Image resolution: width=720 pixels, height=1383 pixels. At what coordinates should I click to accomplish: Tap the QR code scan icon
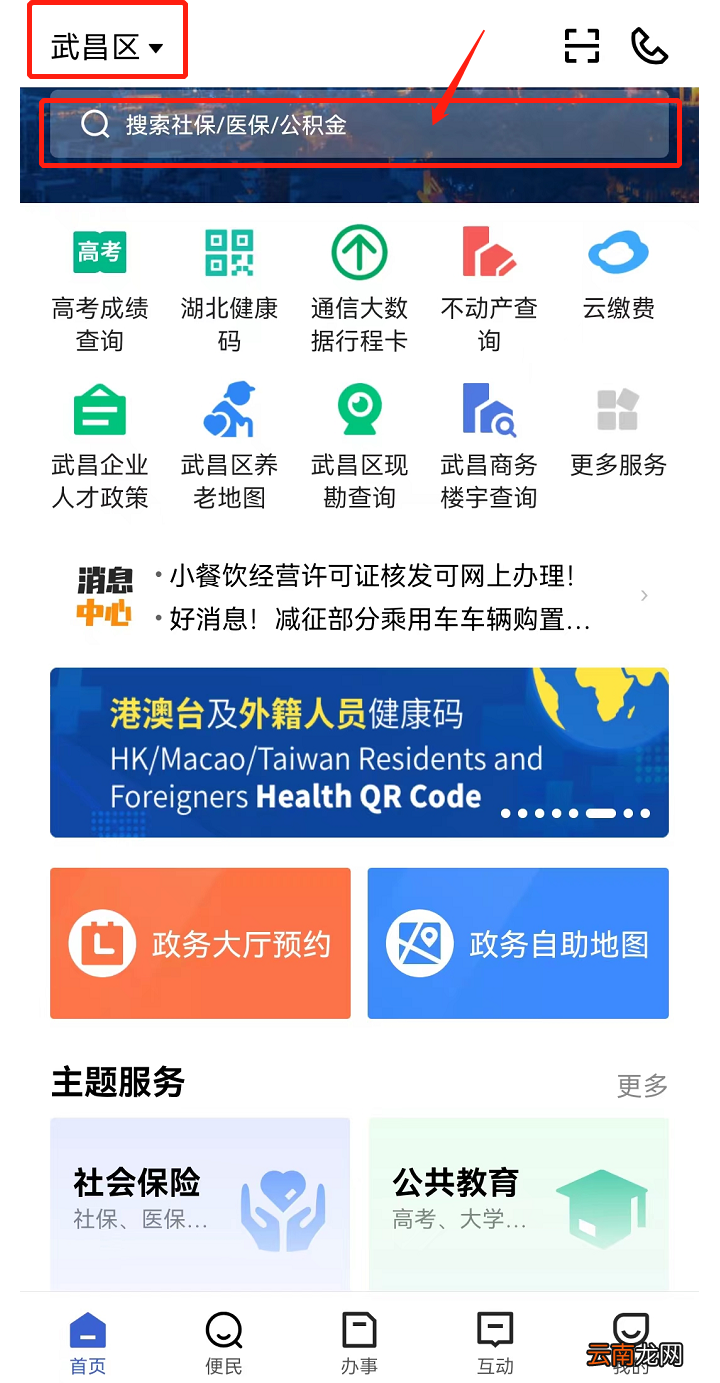[580, 45]
